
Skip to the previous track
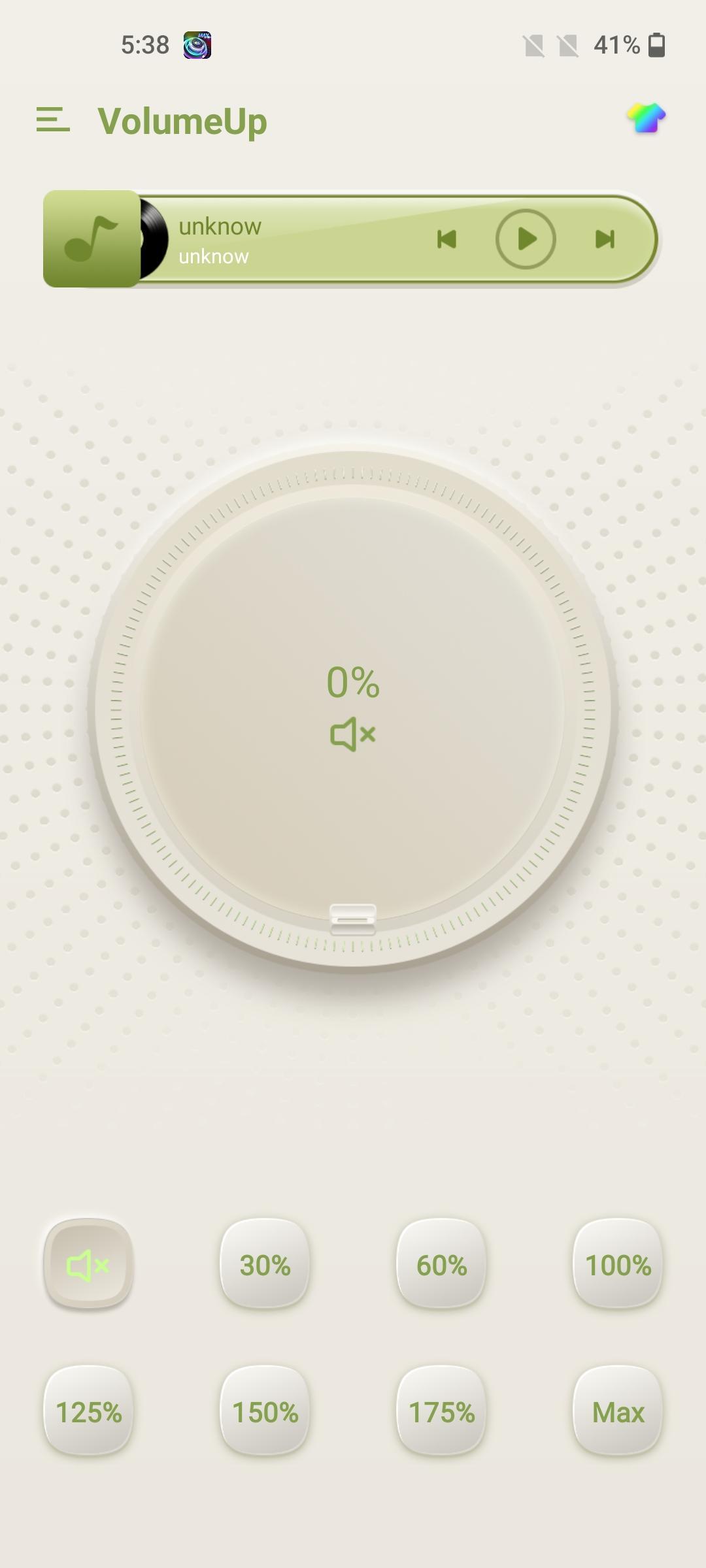tap(446, 239)
